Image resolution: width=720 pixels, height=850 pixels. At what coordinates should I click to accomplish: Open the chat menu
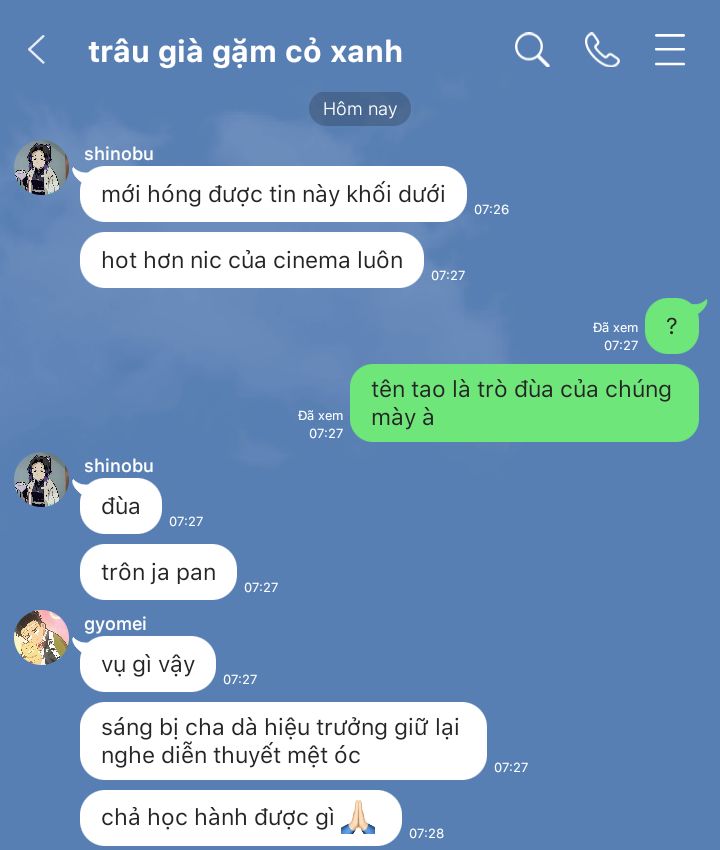coord(669,50)
